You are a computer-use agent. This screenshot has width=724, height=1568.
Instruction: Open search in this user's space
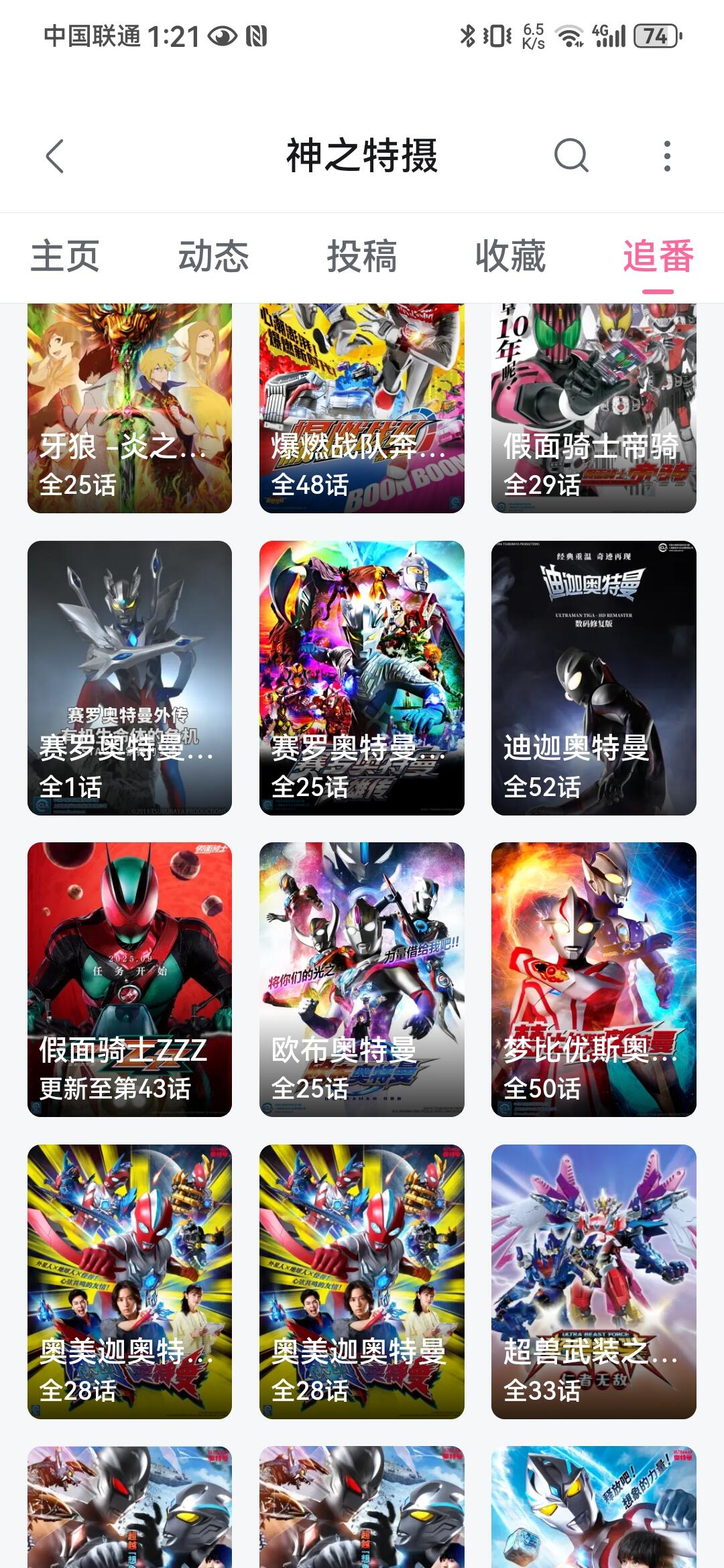click(571, 156)
